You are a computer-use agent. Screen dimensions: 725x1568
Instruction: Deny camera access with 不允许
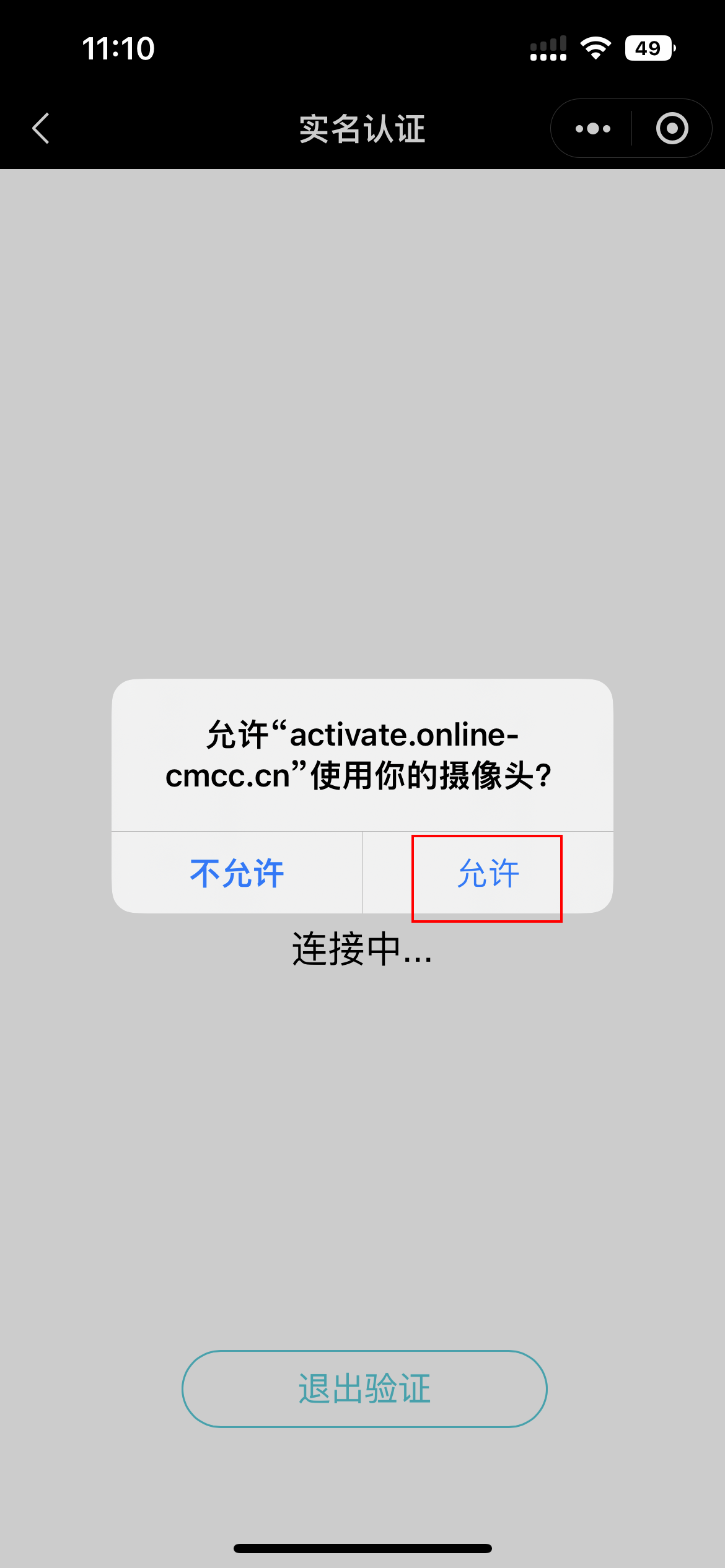pyautogui.click(x=237, y=873)
